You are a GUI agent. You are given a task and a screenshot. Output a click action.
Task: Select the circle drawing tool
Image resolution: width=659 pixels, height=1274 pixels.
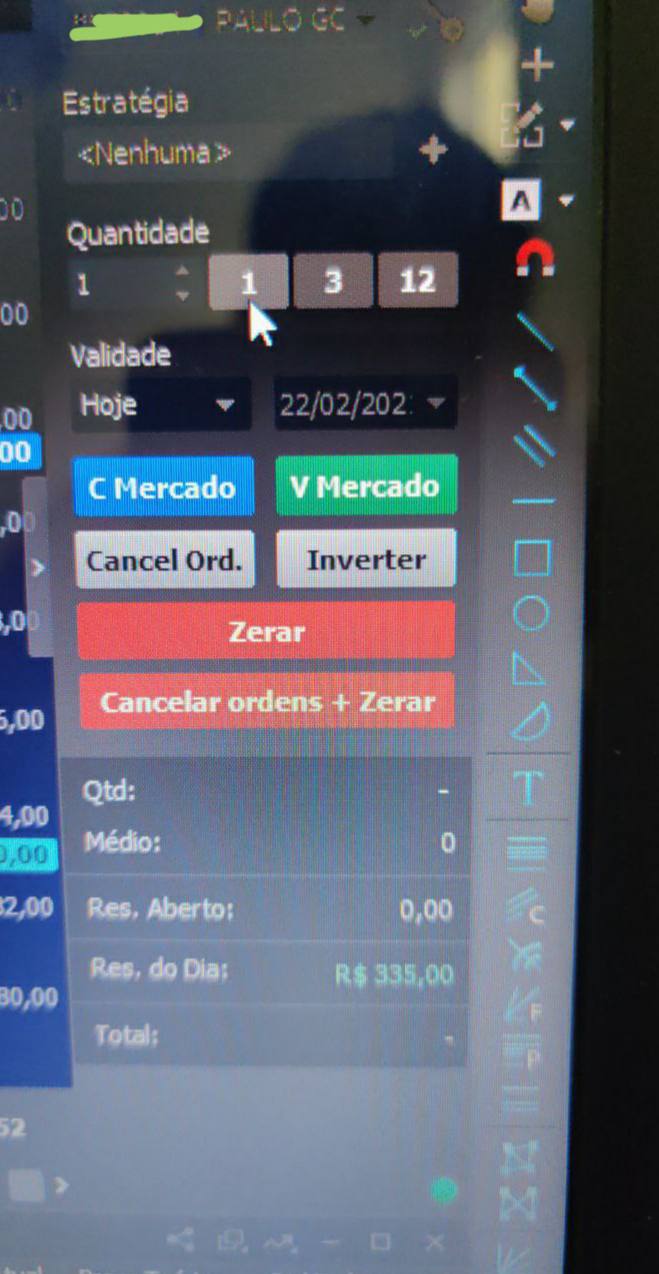pos(531,613)
